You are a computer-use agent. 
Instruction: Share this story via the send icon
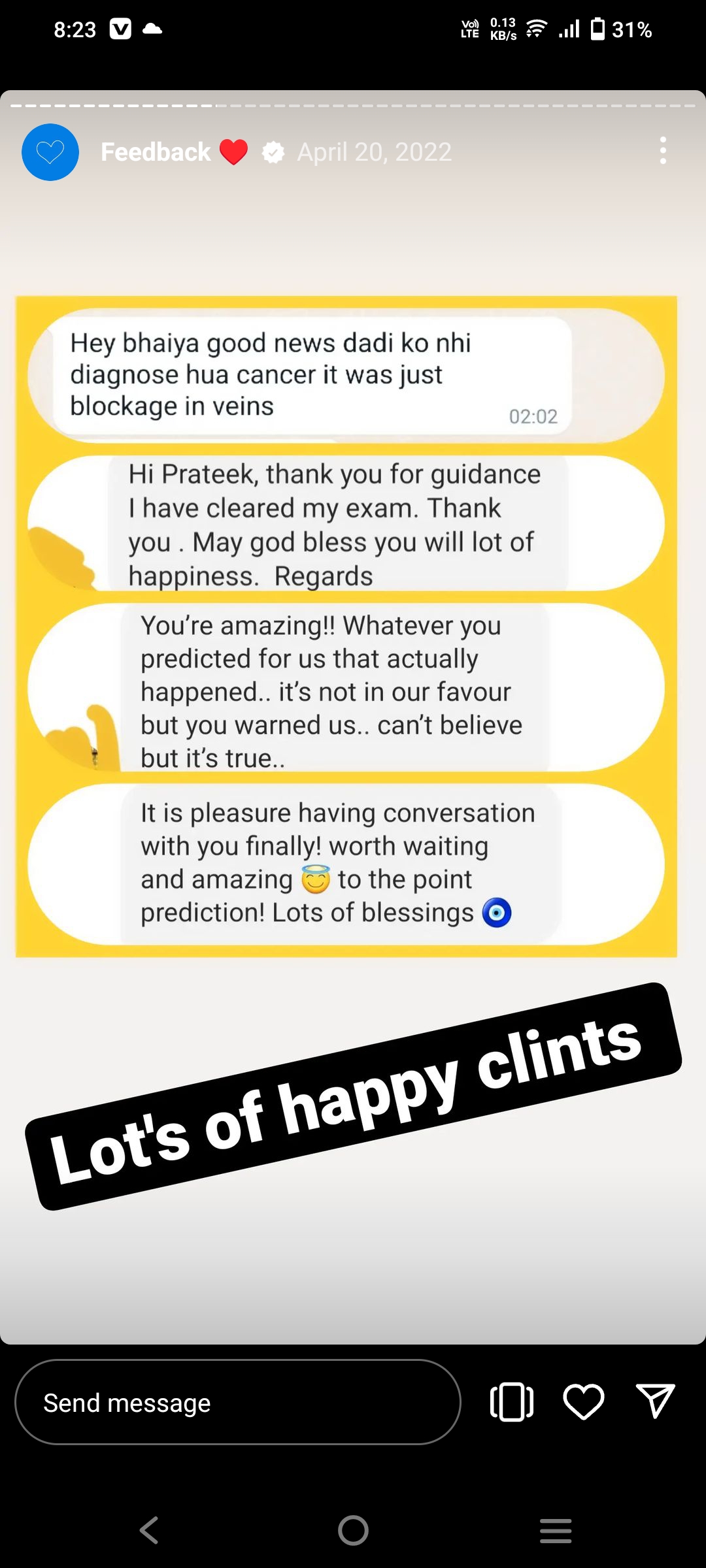pos(655,1401)
